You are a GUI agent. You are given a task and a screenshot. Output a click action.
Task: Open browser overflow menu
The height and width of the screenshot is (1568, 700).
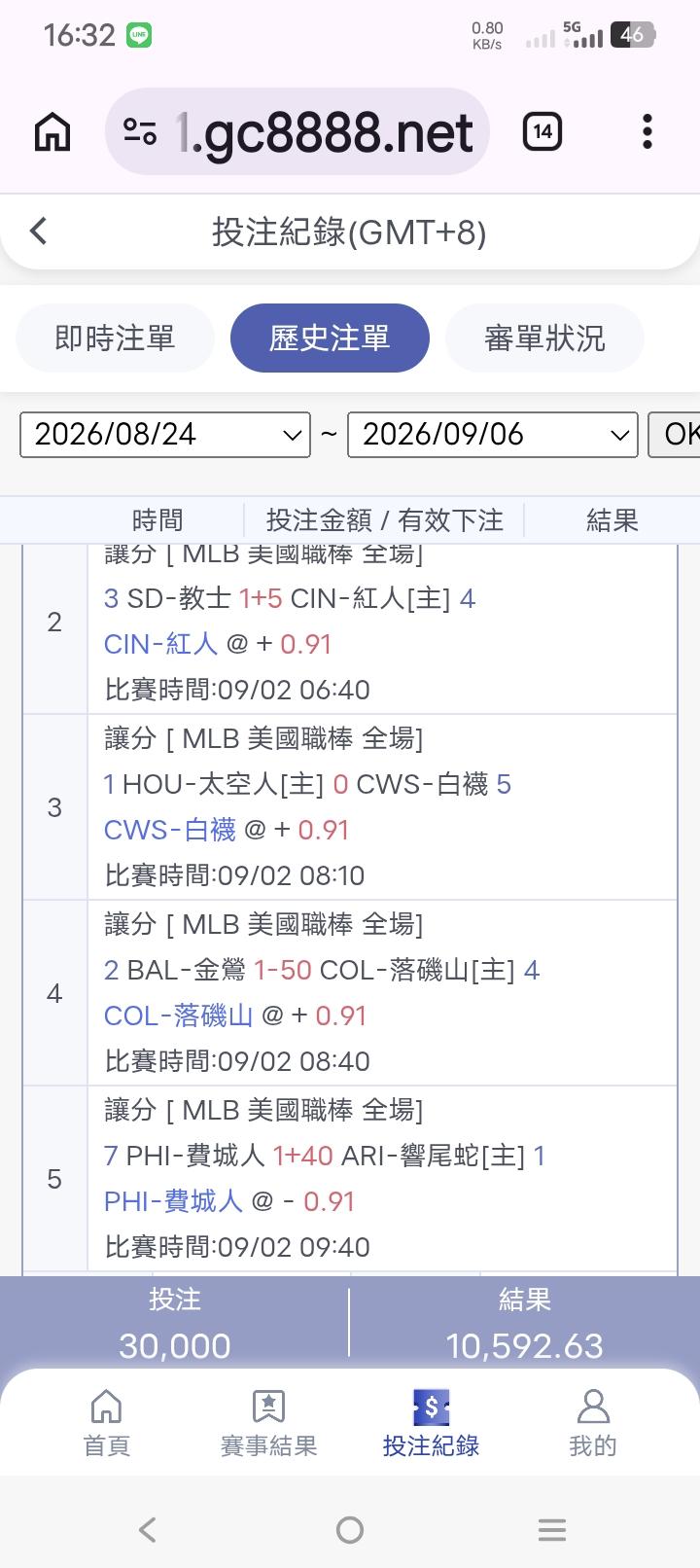[x=647, y=132]
